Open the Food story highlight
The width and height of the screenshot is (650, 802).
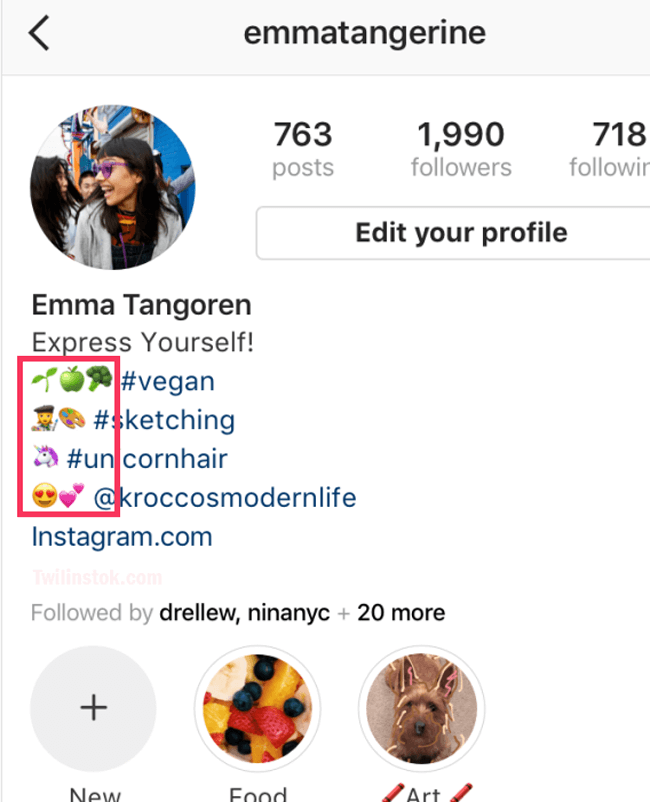258,708
